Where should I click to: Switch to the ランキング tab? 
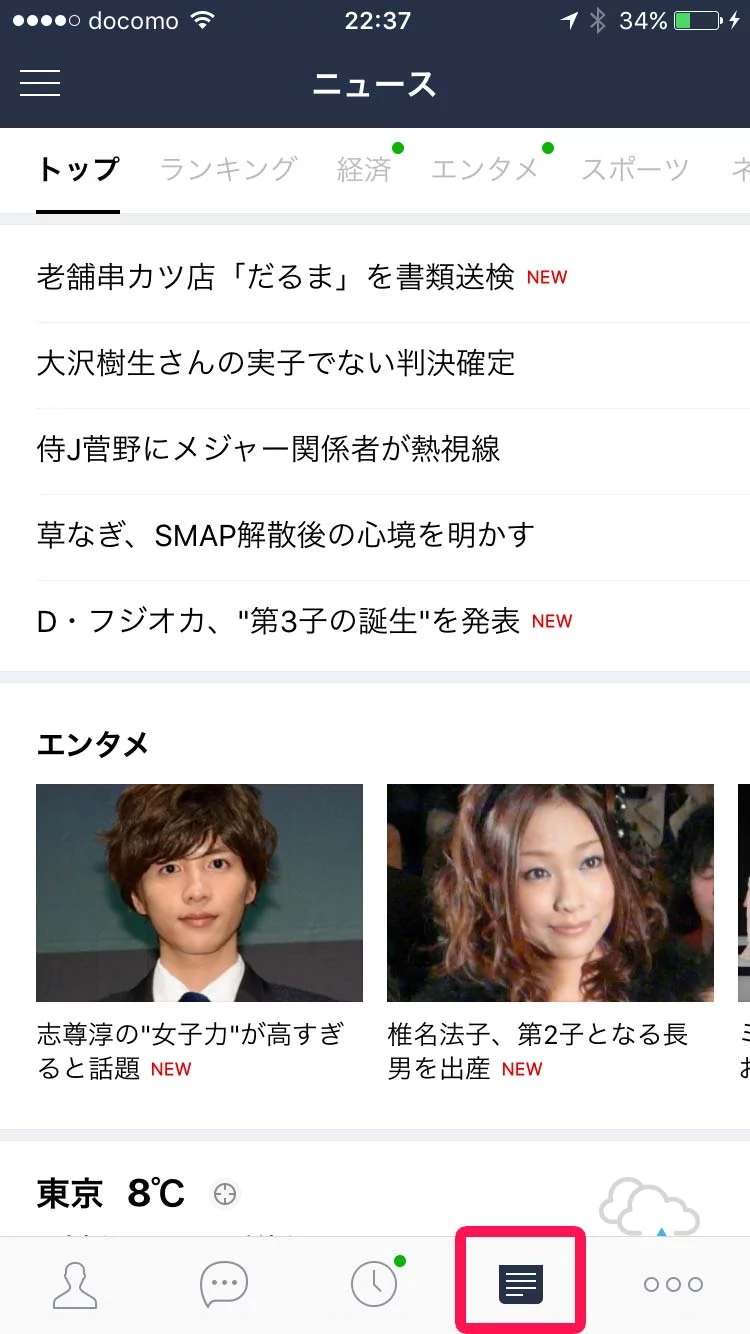point(228,170)
